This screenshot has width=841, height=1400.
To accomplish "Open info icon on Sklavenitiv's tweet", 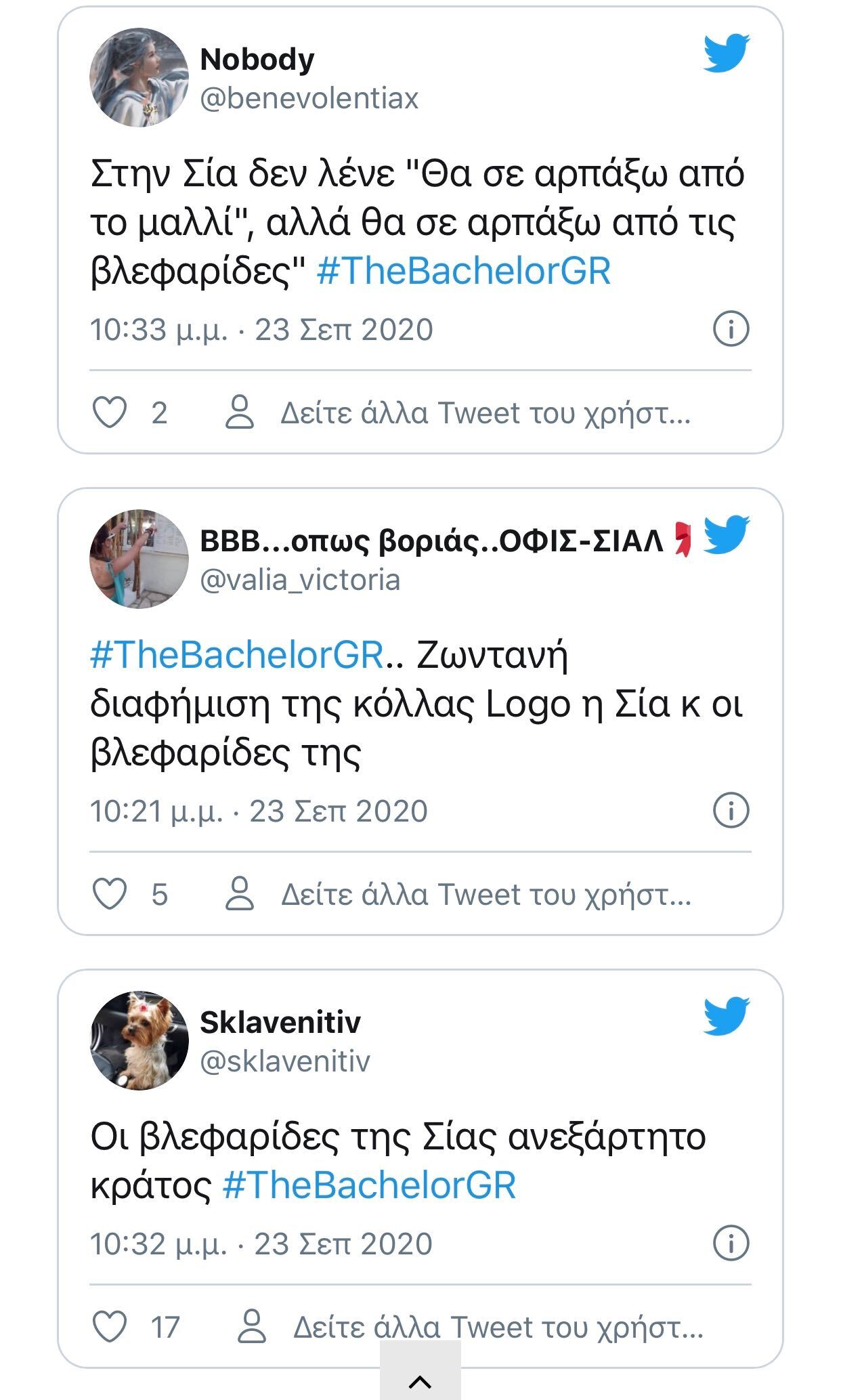I will [731, 1243].
